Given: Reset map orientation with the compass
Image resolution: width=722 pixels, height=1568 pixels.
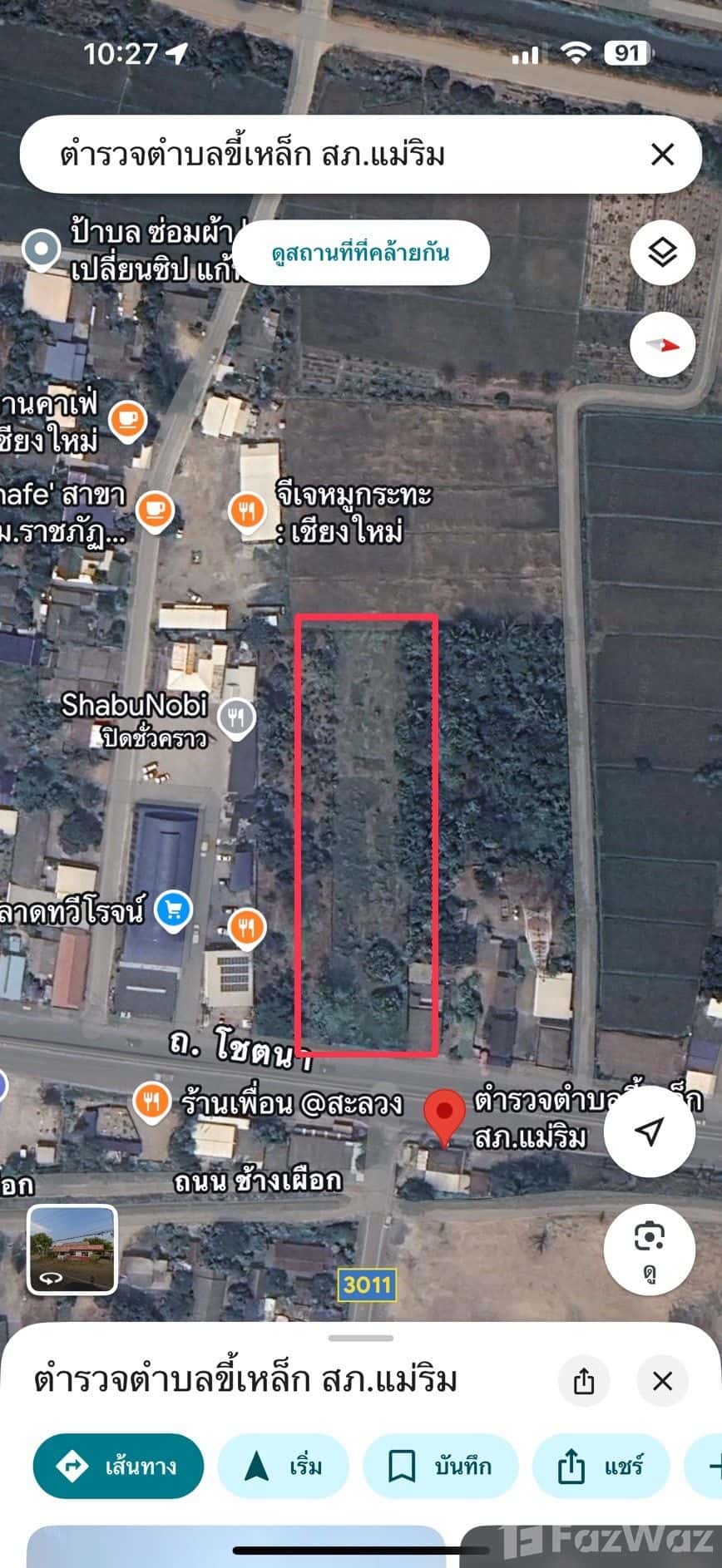Looking at the screenshot, I should point(662,345).
